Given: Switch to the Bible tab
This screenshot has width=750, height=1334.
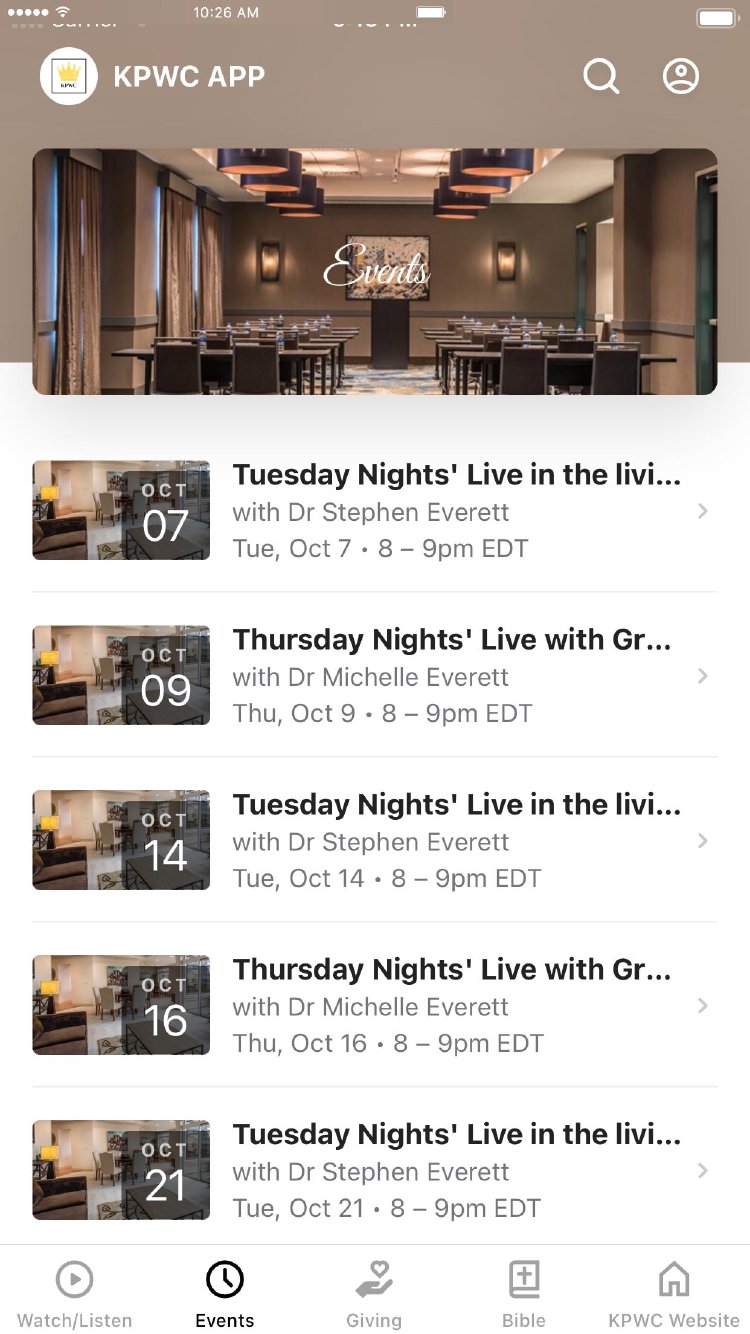Looking at the screenshot, I should click(524, 1294).
